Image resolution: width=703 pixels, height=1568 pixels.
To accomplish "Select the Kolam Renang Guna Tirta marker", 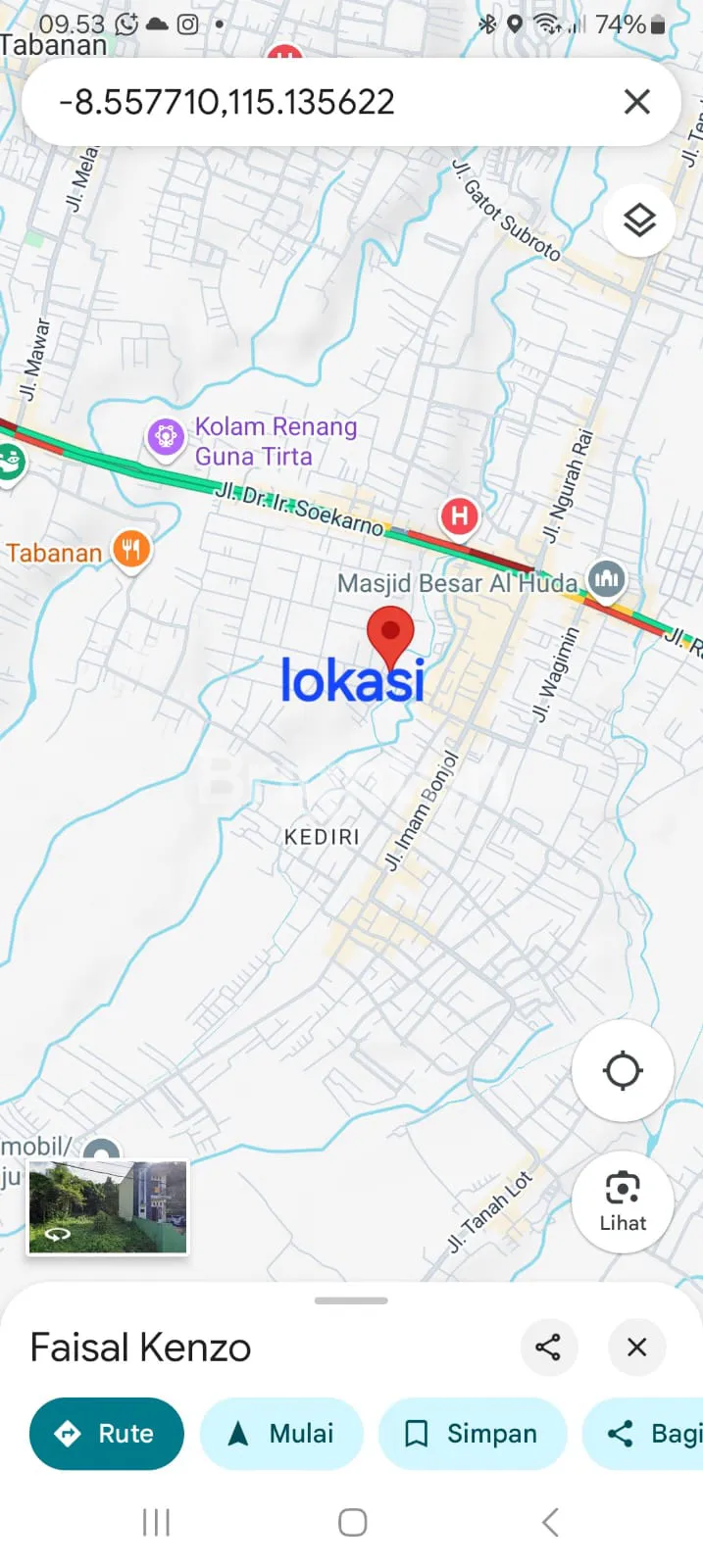I will [x=166, y=437].
